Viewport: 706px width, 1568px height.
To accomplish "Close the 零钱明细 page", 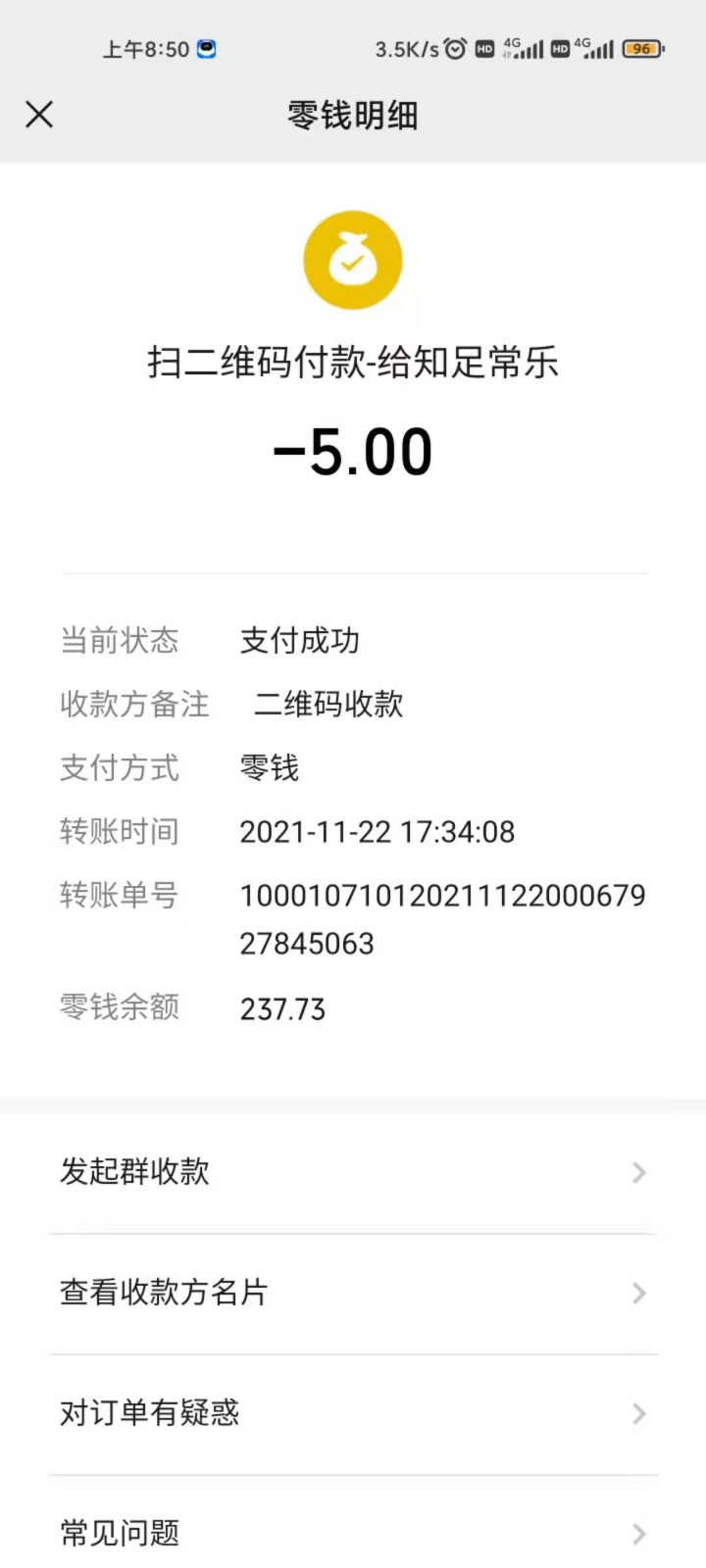I will [x=39, y=115].
